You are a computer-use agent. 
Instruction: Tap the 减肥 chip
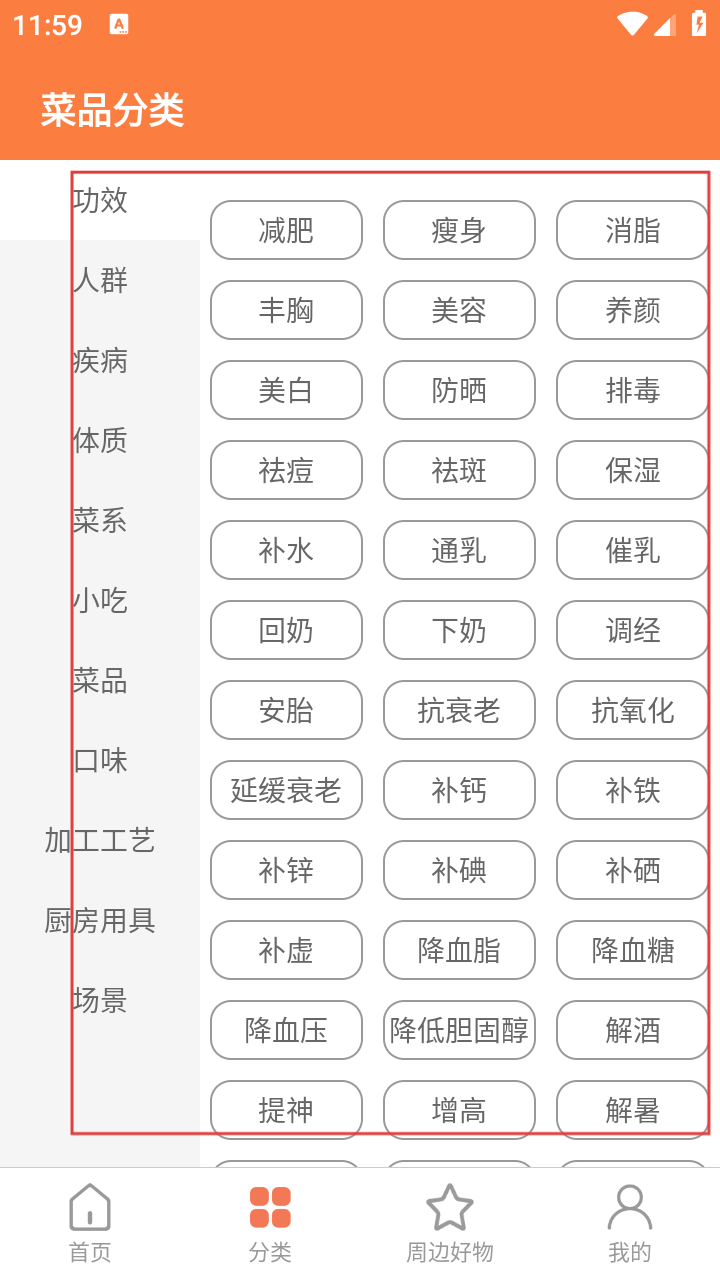(286, 230)
